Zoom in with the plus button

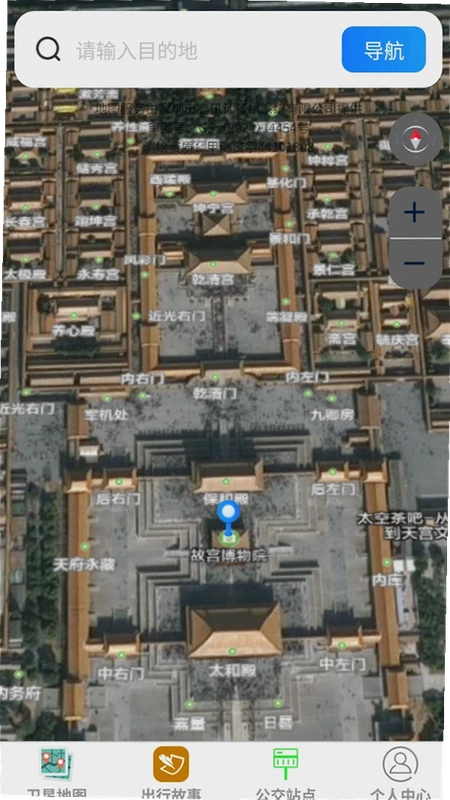pyautogui.click(x=415, y=212)
